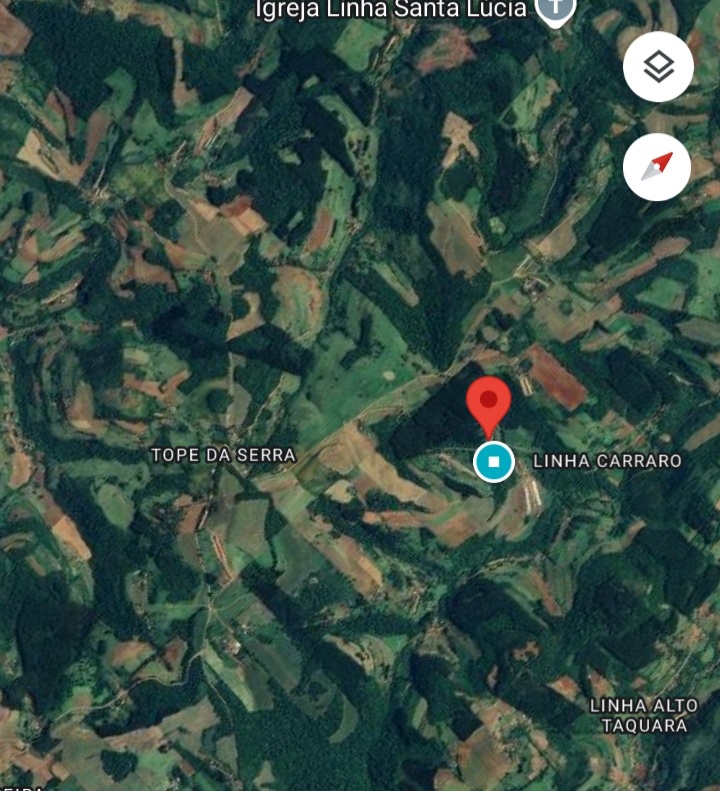Image resolution: width=720 pixels, height=791 pixels.
Task: Select the red dropped pin
Action: 489,403
